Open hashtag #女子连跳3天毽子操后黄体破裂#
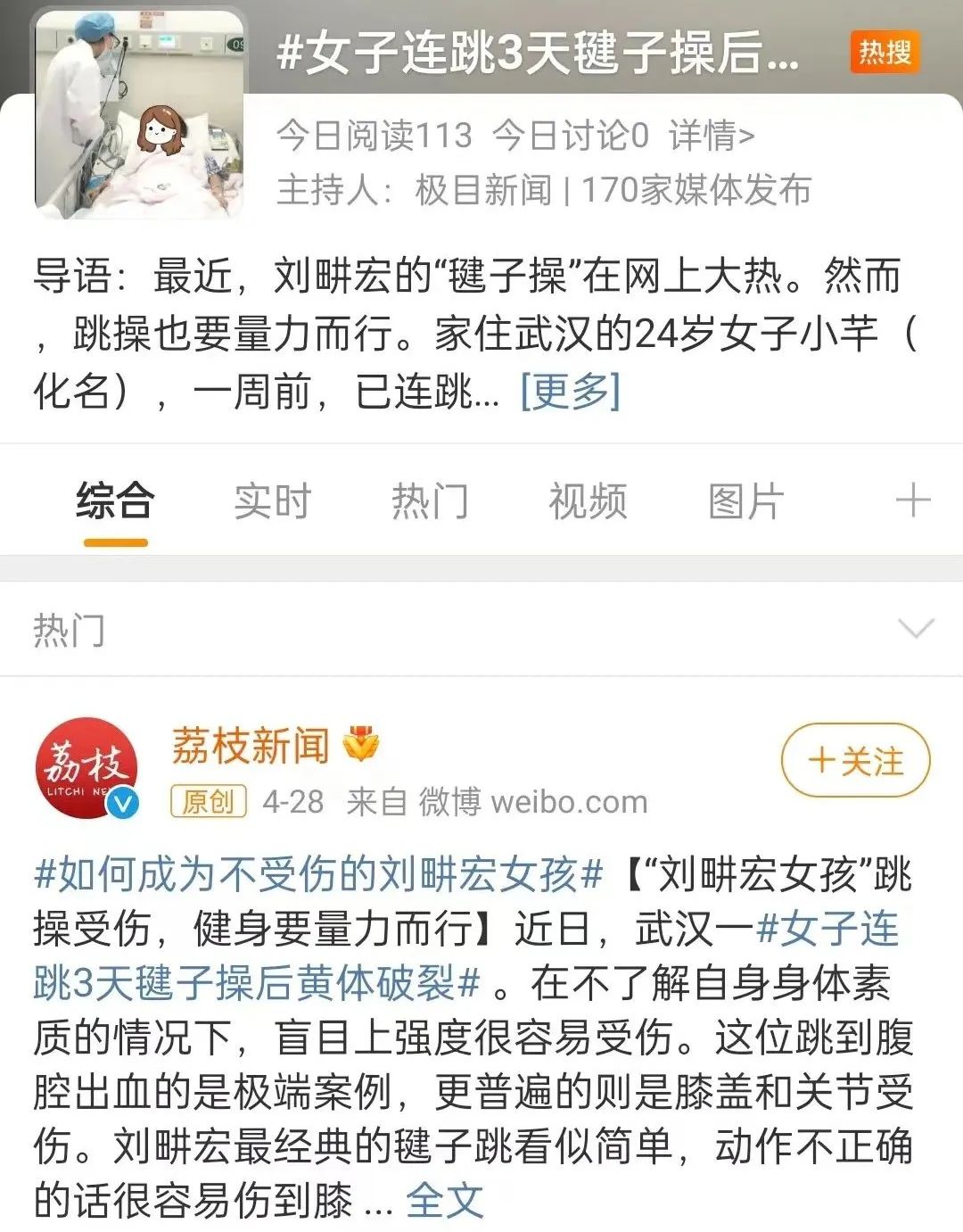This screenshot has height=1232, width=963. [x=257, y=983]
